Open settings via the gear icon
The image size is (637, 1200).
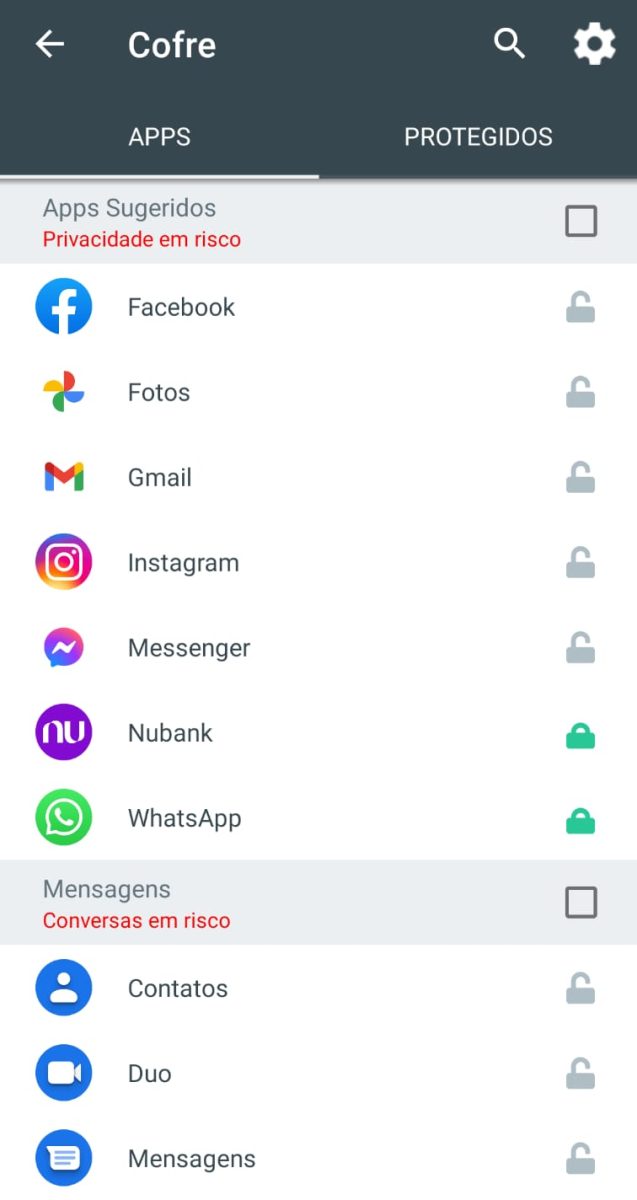[594, 45]
